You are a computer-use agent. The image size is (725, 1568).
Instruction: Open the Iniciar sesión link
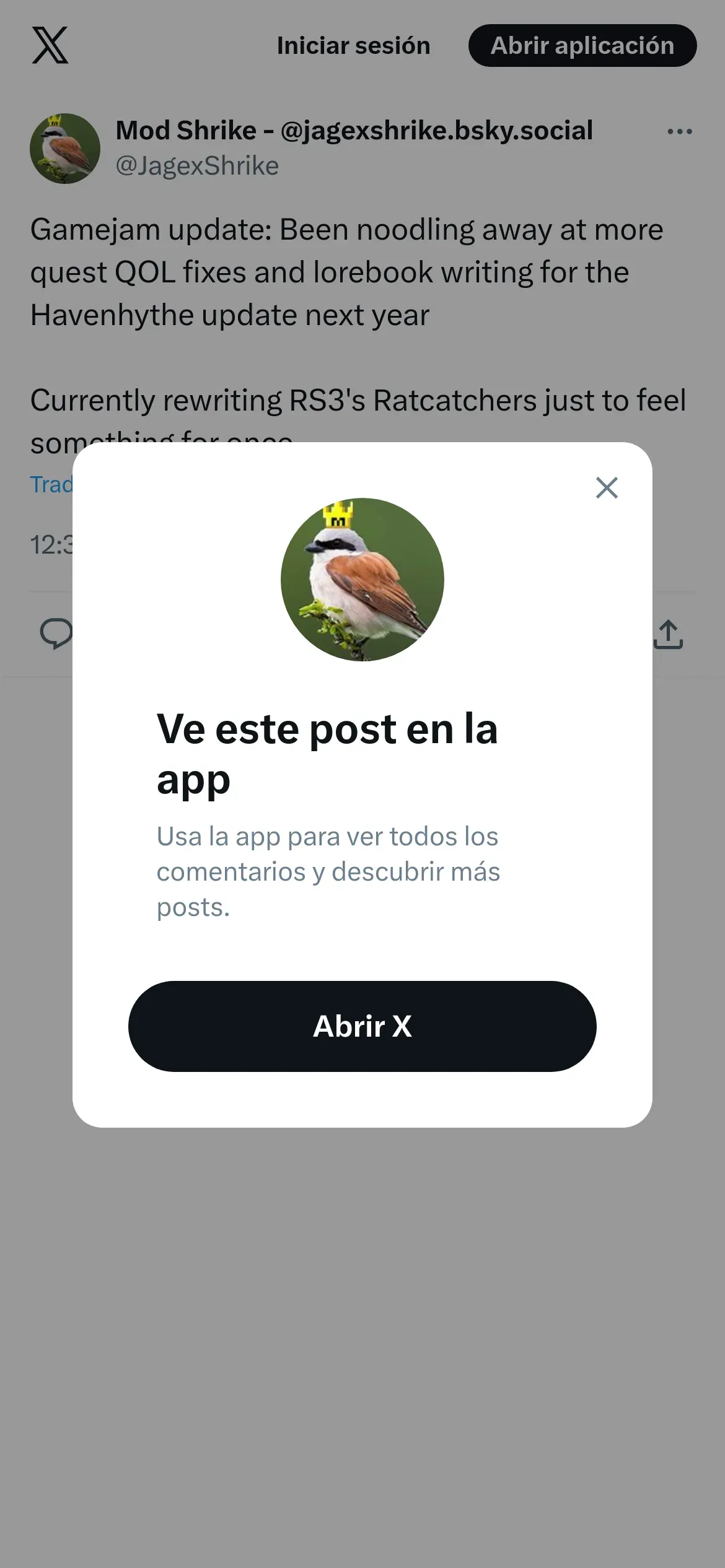pos(353,46)
